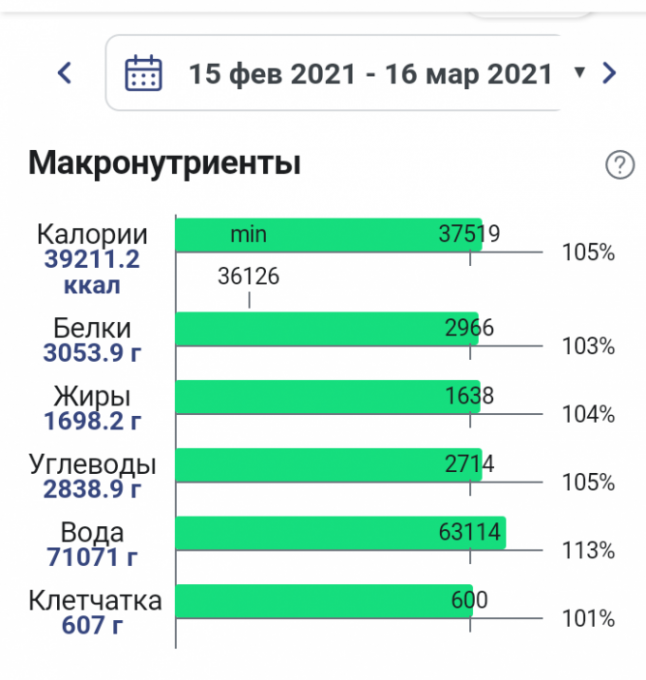Image resolution: width=646 pixels, height=680 pixels.
Task: Open help for Макронутриенты section
Action: click(x=620, y=165)
